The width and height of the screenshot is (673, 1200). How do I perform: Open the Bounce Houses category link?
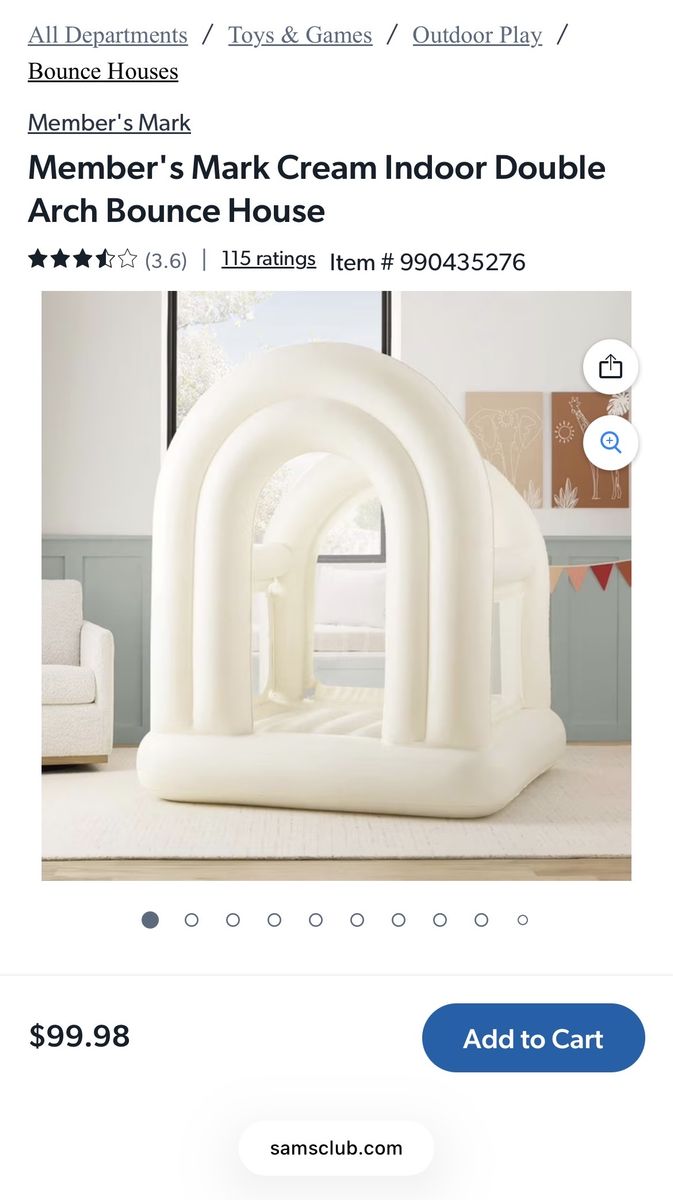coord(103,71)
